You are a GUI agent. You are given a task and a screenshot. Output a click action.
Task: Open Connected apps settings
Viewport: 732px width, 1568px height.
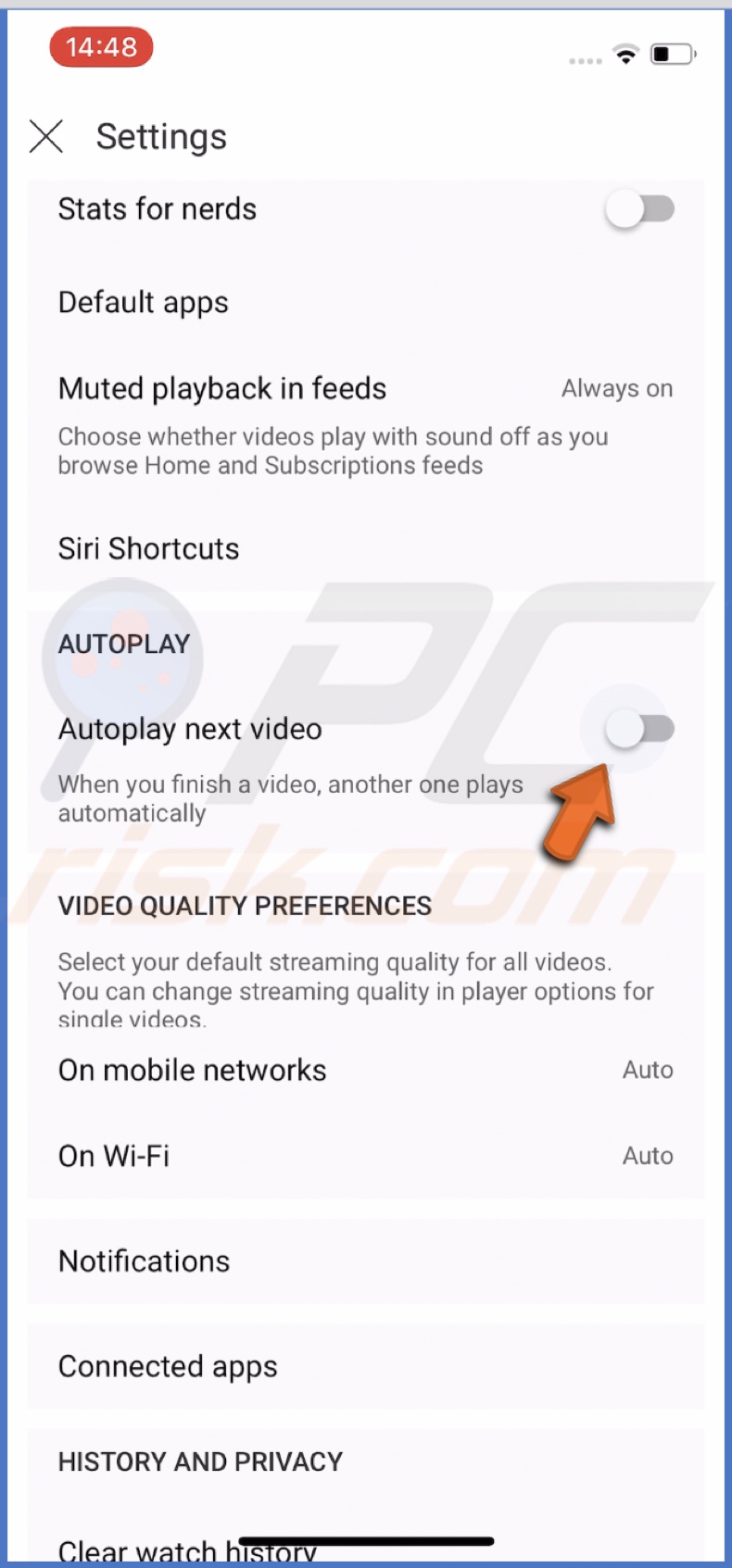click(x=167, y=1366)
